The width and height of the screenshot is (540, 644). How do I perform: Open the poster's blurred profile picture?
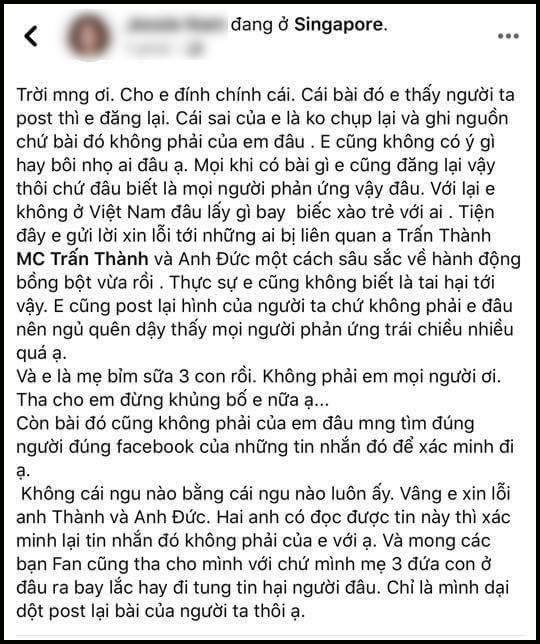[89, 36]
